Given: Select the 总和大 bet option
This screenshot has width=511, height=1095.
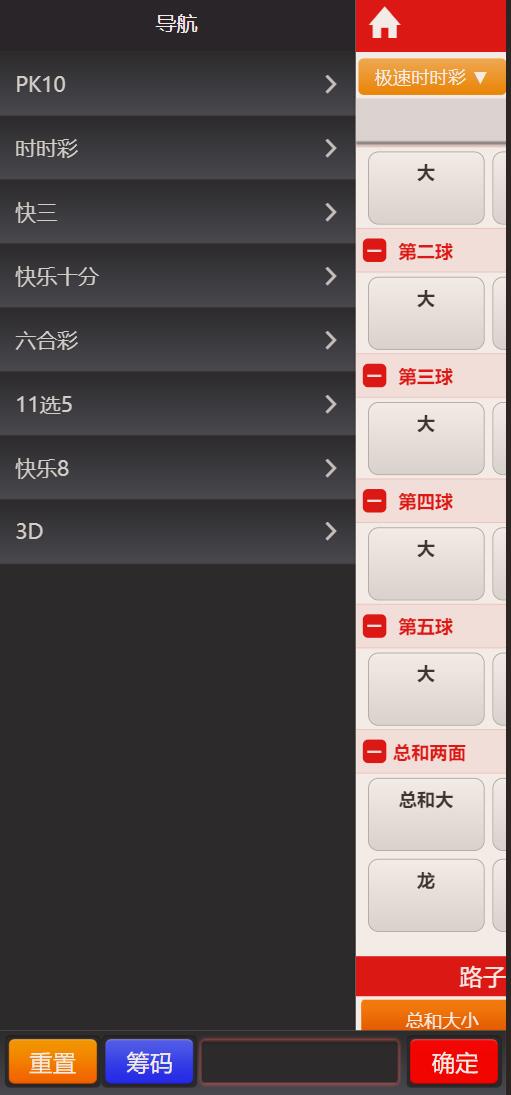Looking at the screenshot, I should click(x=426, y=814).
